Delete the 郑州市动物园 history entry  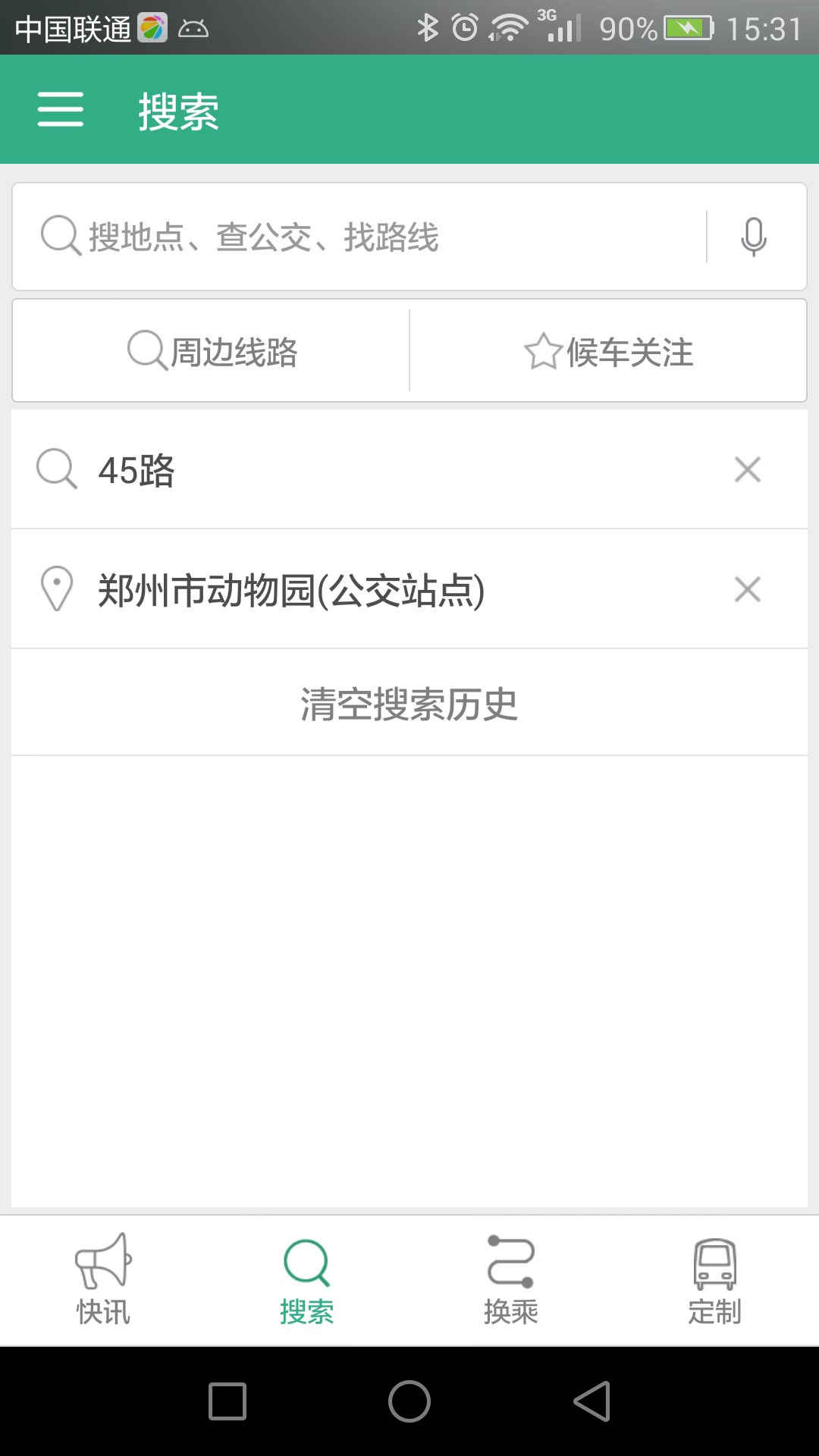tap(748, 589)
